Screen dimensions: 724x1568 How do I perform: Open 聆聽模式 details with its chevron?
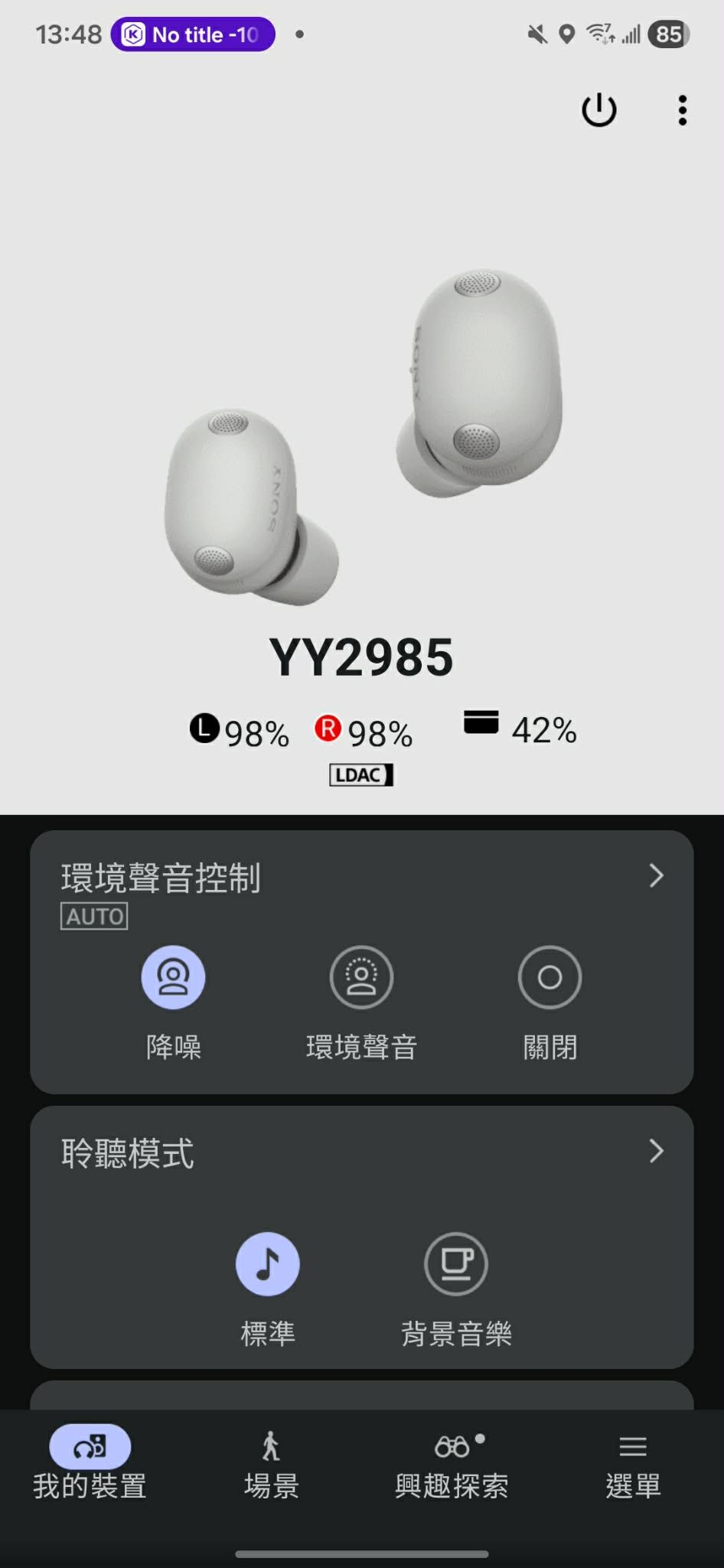(x=656, y=1151)
